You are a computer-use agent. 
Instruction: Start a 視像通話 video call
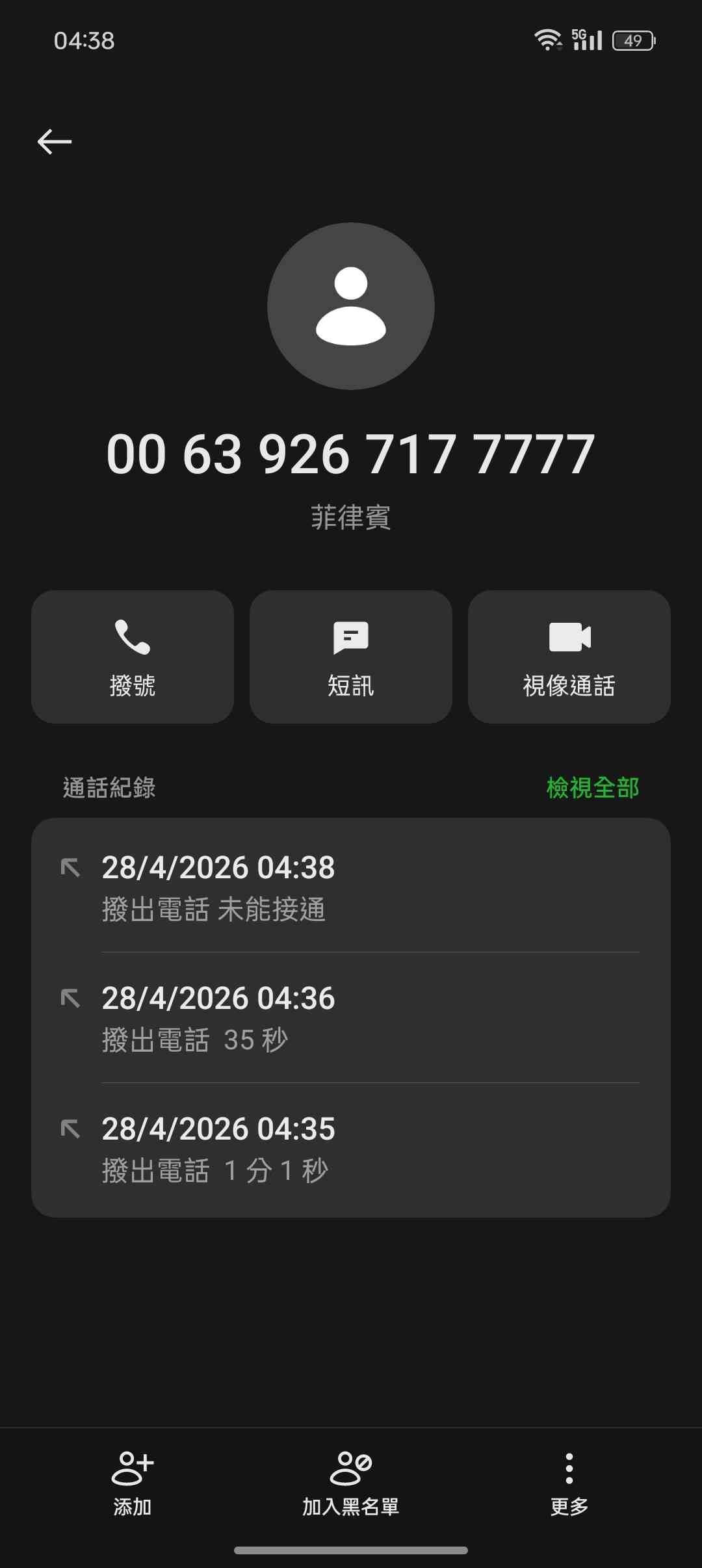coord(569,657)
